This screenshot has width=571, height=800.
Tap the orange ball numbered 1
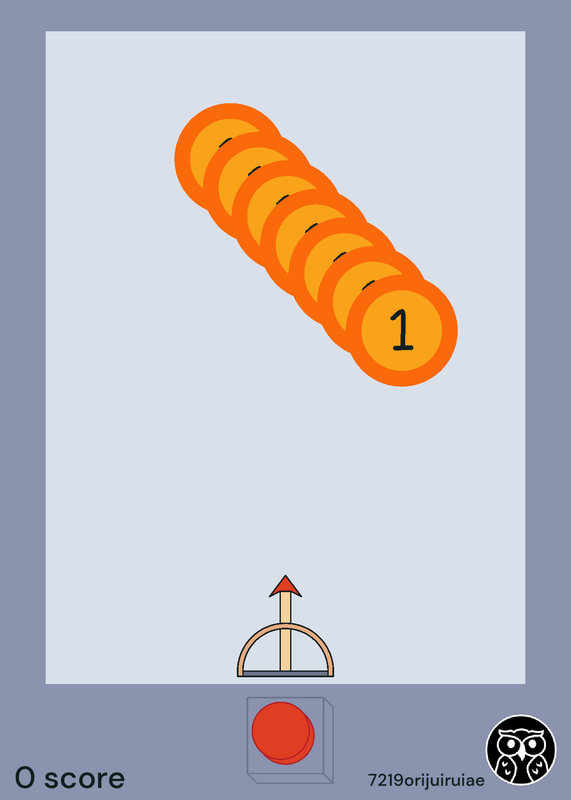click(x=402, y=330)
